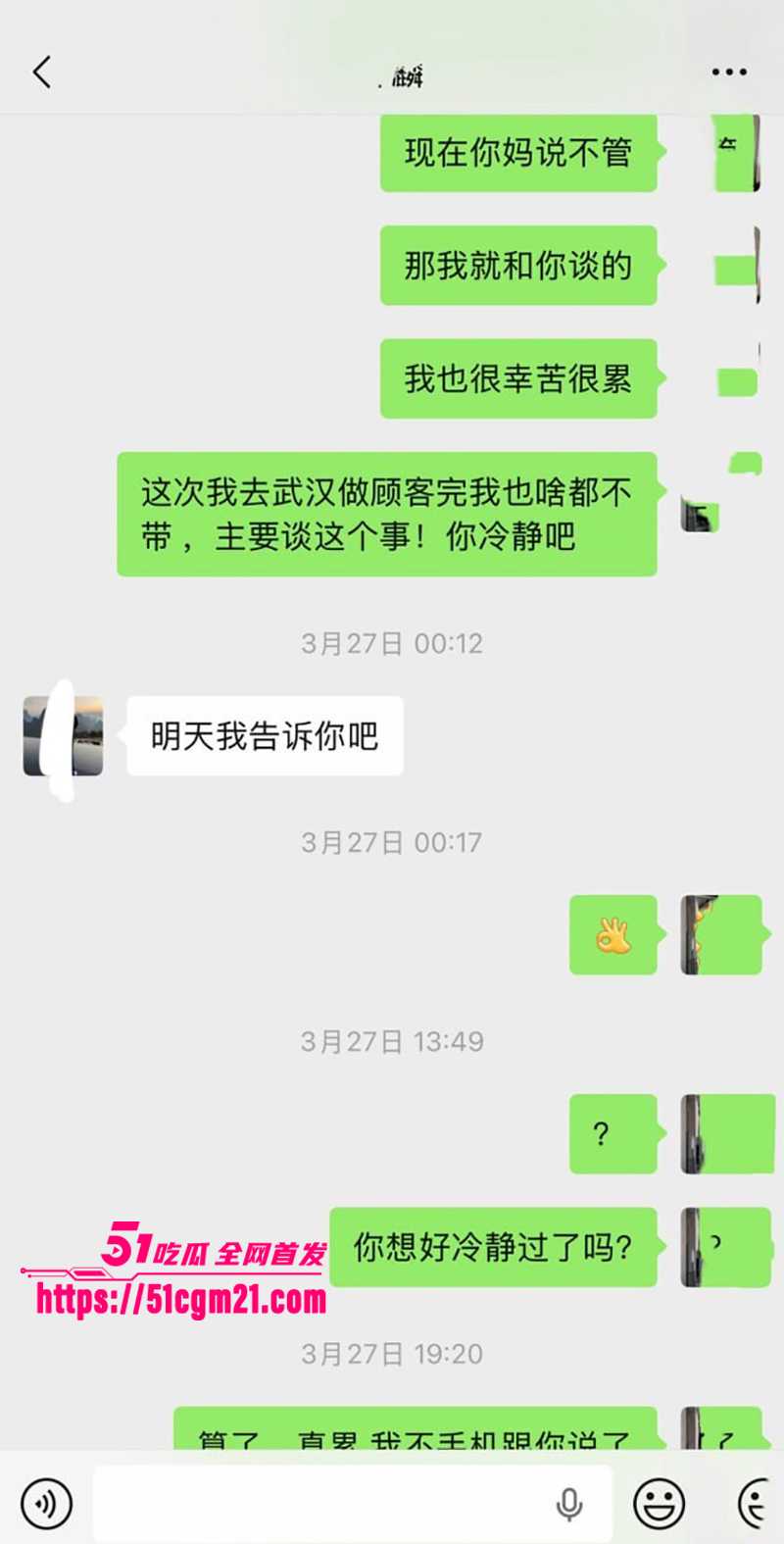Tap the timestamp reading 3月27日 00:12
This screenshot has width=784, height=1544.
[x=391, y=643]
